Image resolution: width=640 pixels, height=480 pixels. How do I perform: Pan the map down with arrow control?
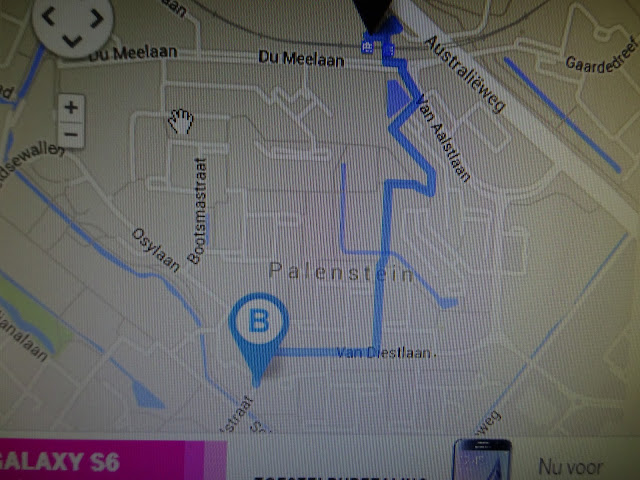tap(72, 41)
